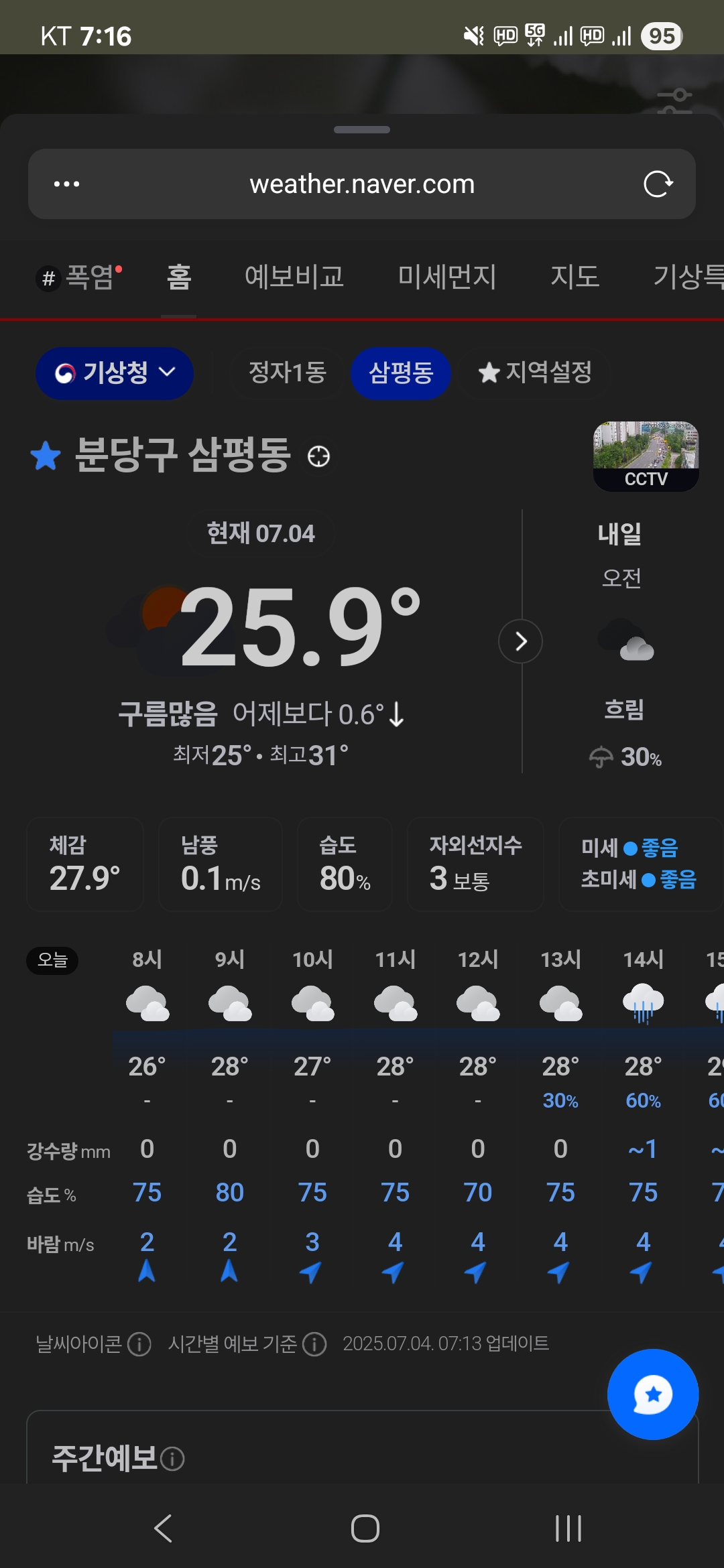Reload the weather.naver.com page

pyautogui.click(x=658, y=184)
